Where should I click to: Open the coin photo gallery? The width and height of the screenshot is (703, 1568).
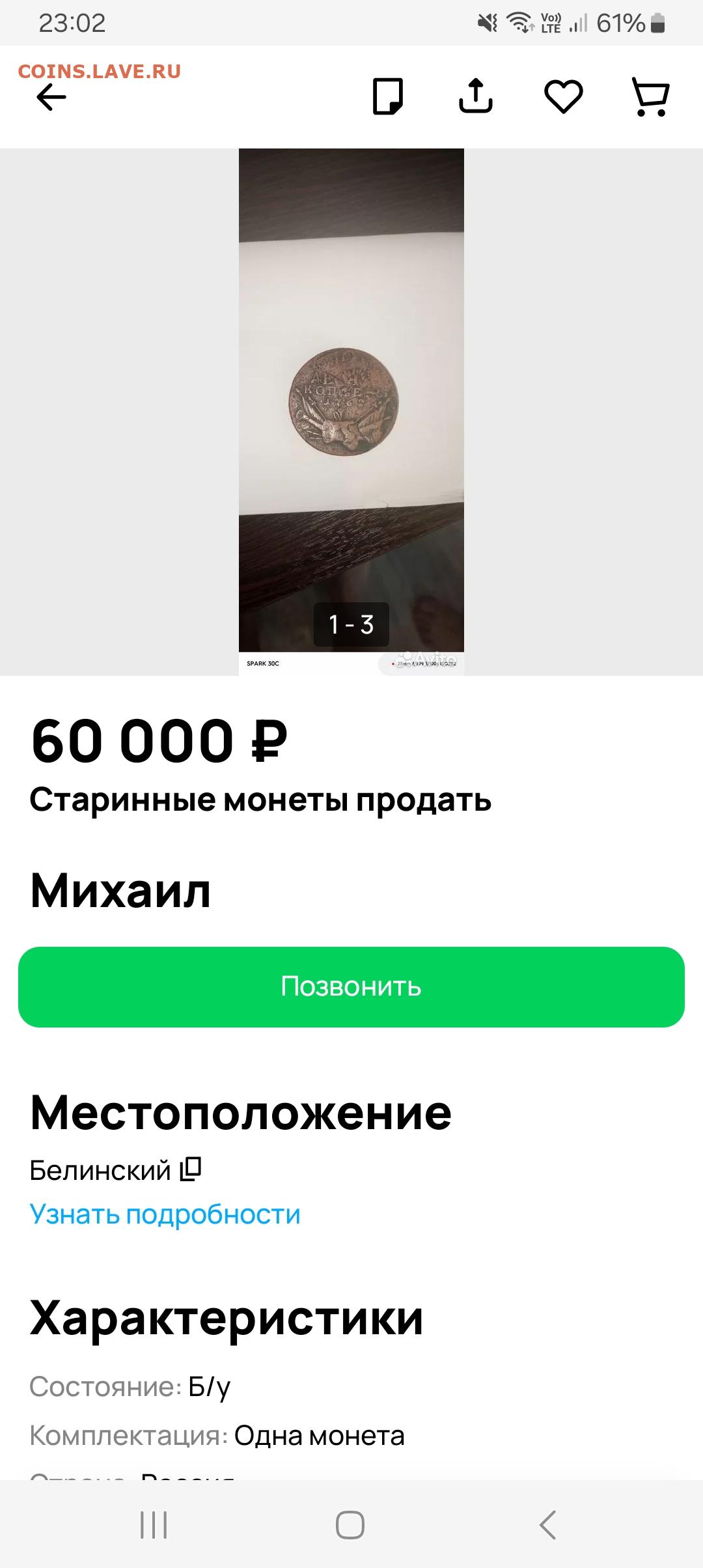351,412
